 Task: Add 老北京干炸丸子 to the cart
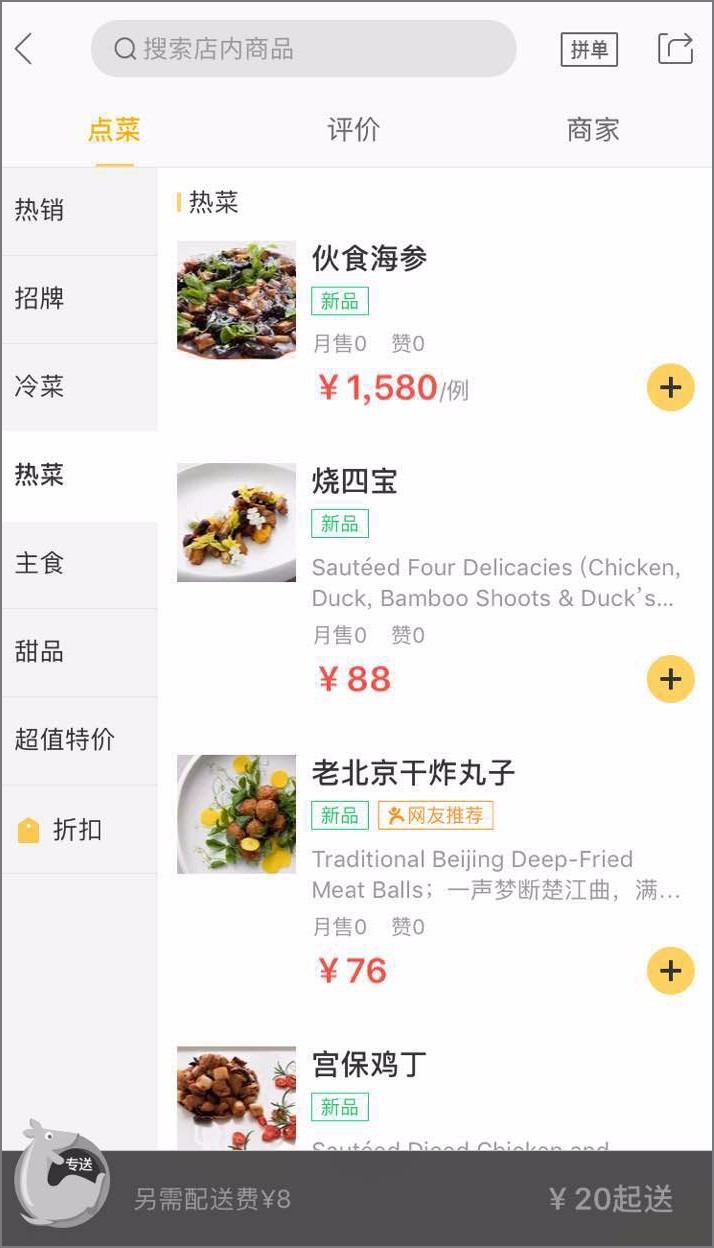[670, 971]
